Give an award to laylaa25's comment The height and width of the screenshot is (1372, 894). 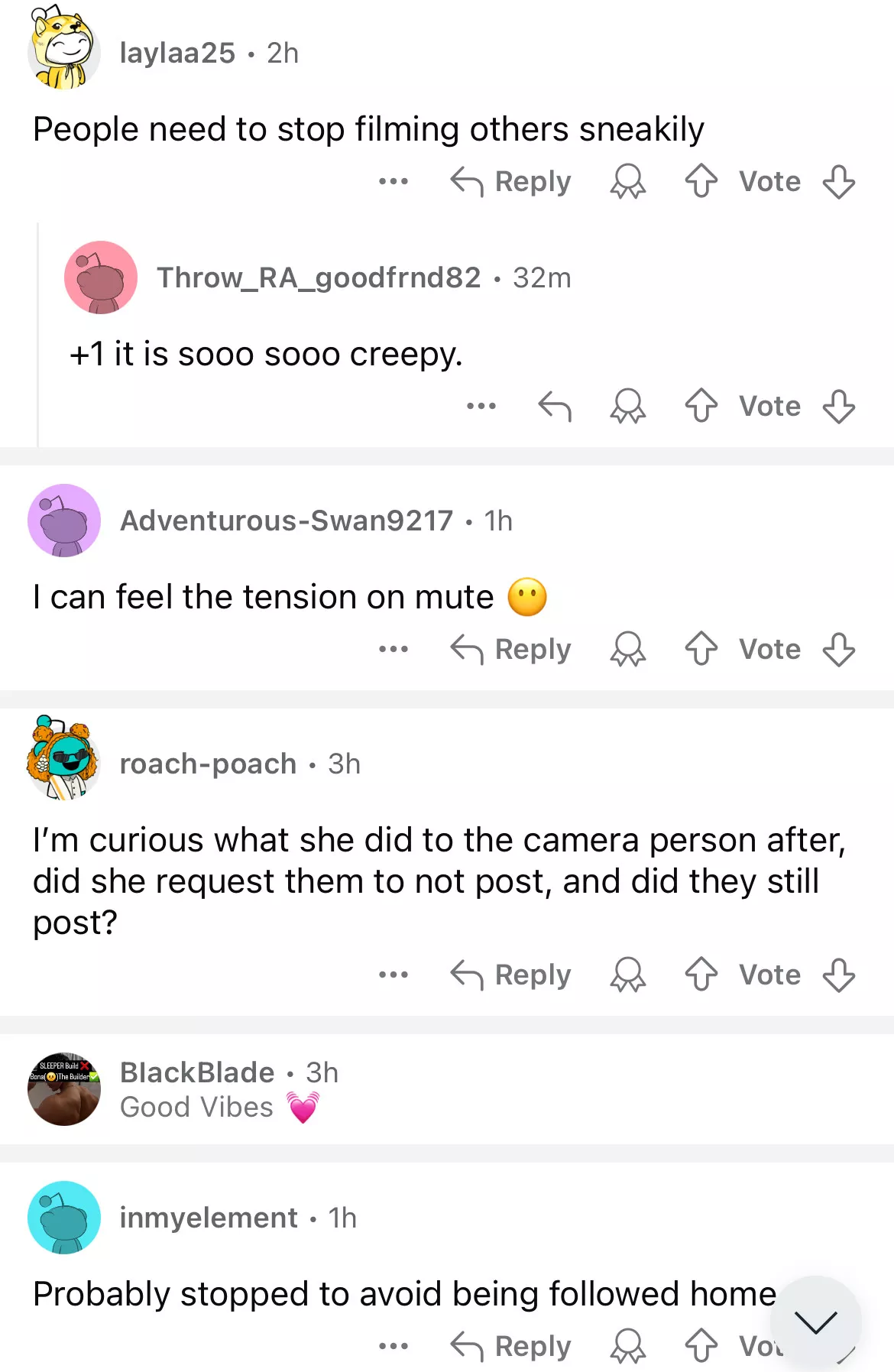(x=627, y=182)
